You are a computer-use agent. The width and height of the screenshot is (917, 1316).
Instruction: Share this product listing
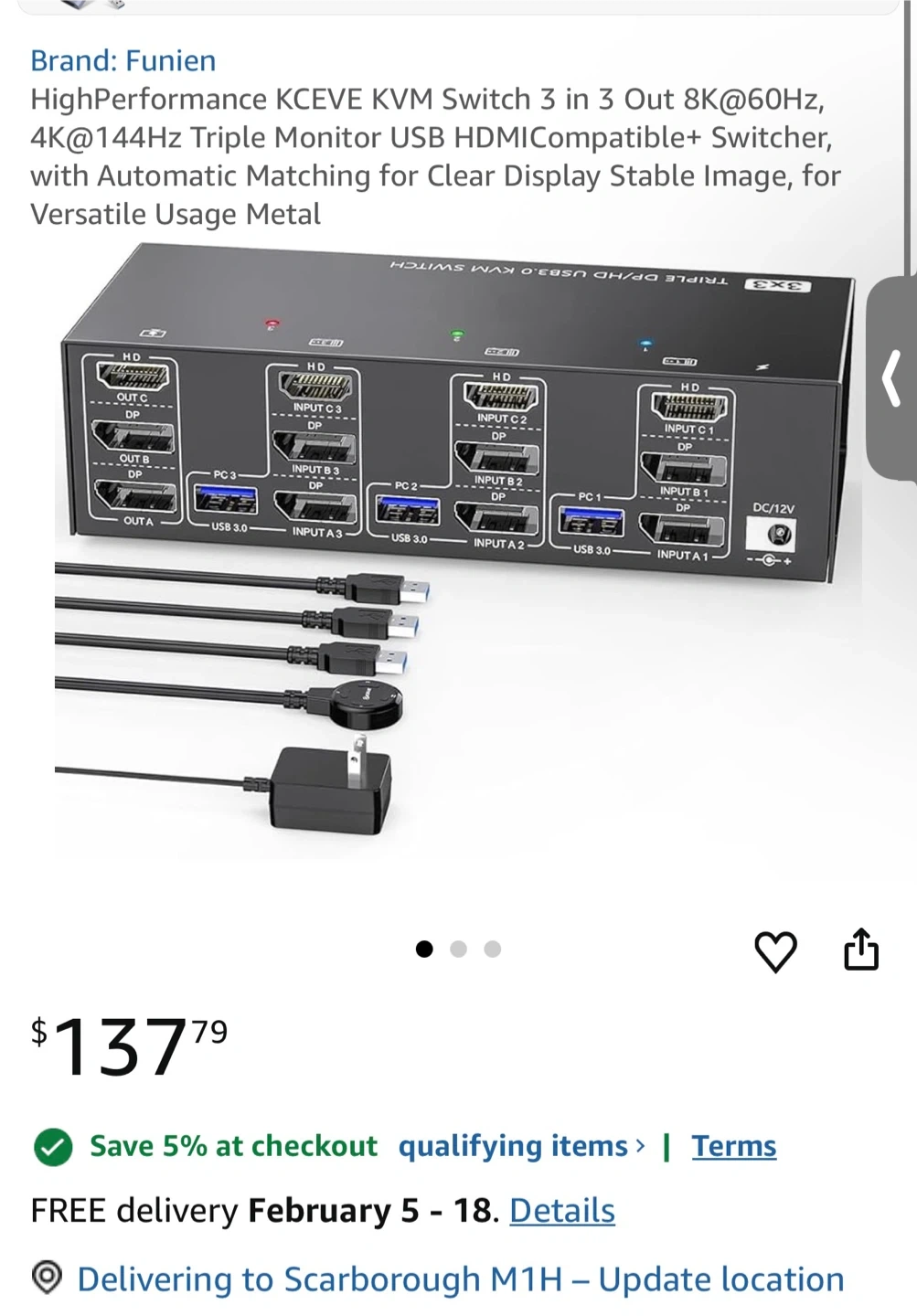(x=860, y=950)
